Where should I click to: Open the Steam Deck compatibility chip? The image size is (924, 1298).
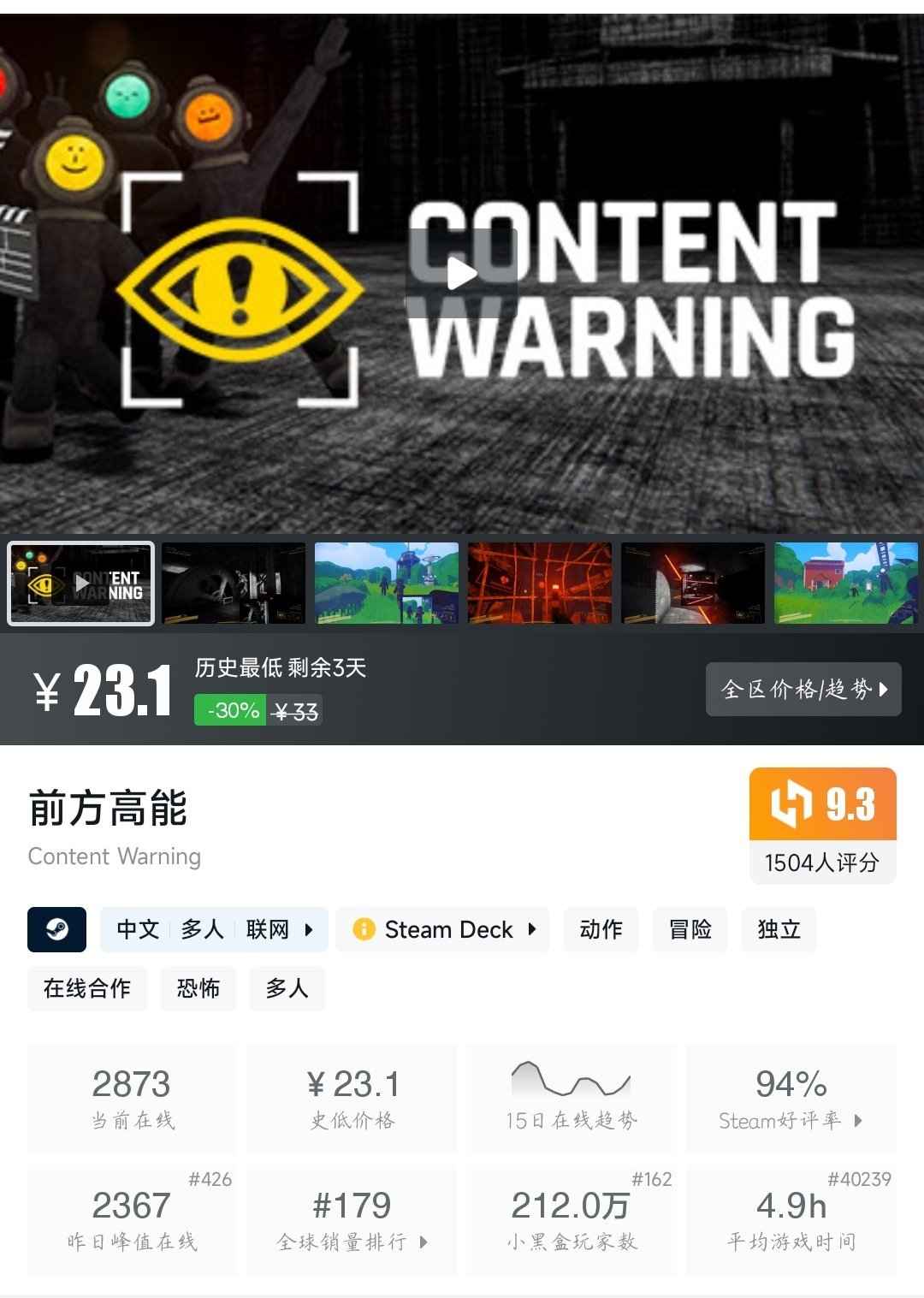(x=442, y=929)
